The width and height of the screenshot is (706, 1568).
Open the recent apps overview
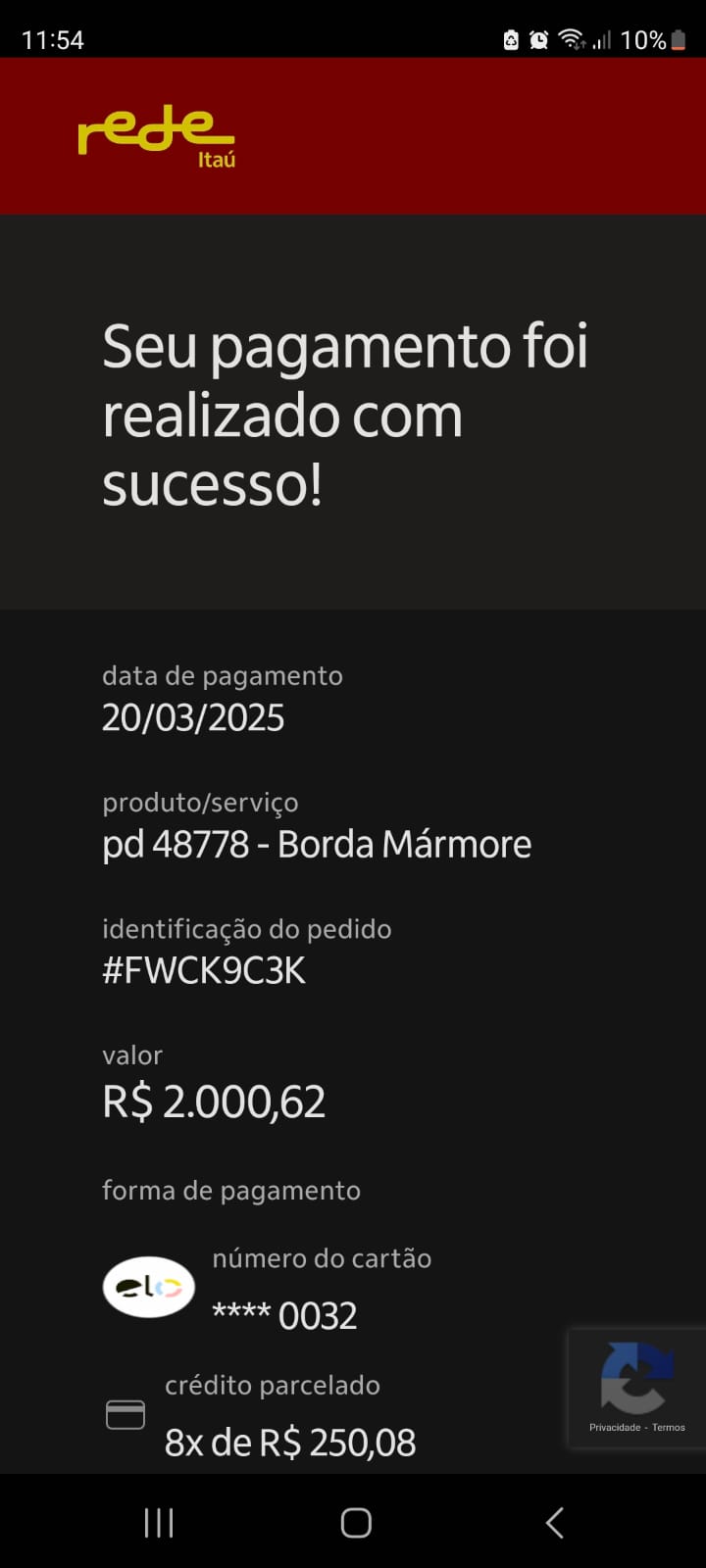tap(159, 1522)
